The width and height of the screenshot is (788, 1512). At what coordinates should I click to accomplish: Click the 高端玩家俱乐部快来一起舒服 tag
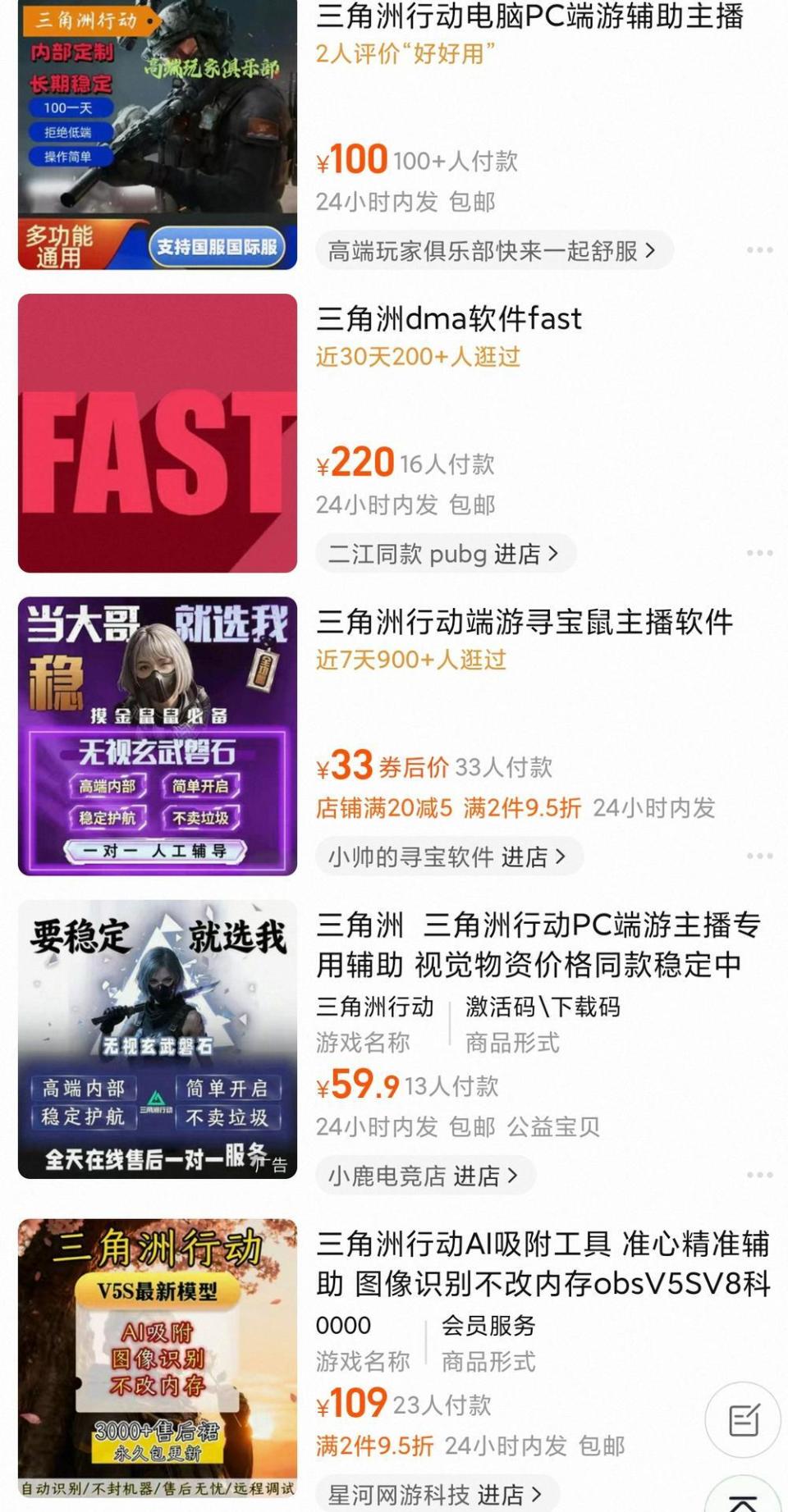(x=491, y=249)
